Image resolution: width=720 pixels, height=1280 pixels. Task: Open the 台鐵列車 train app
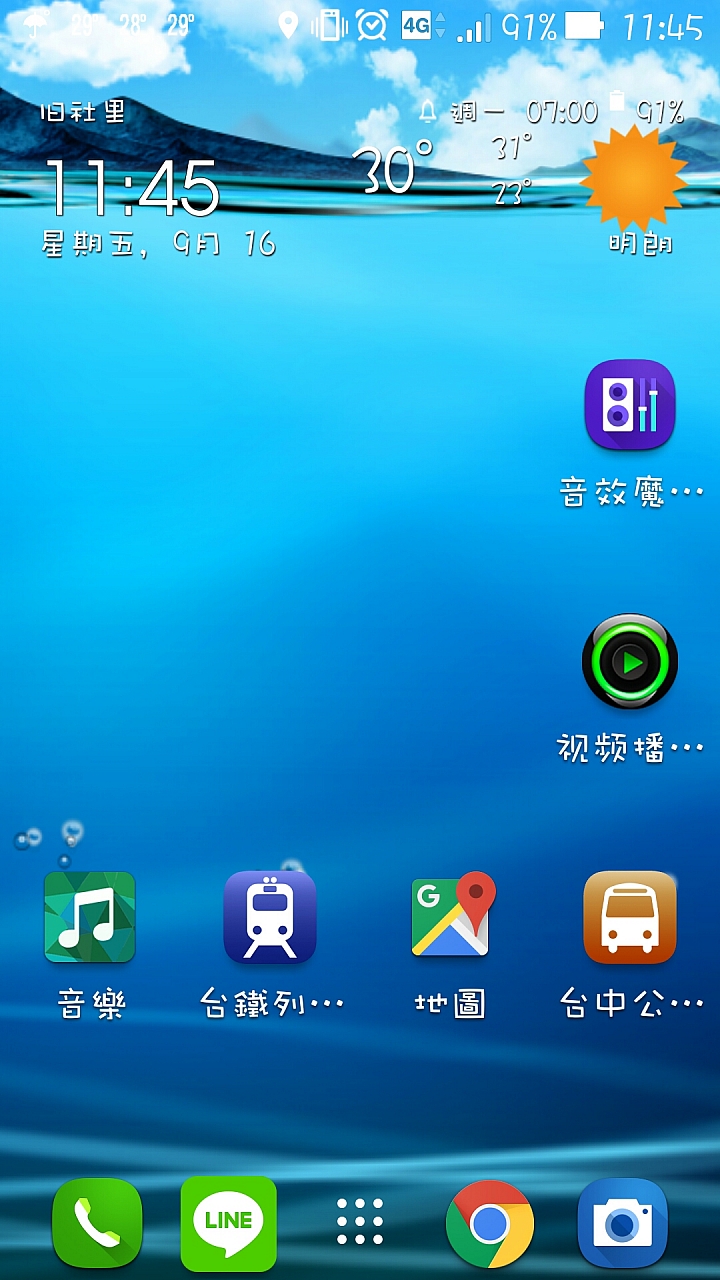pos(270,917)
